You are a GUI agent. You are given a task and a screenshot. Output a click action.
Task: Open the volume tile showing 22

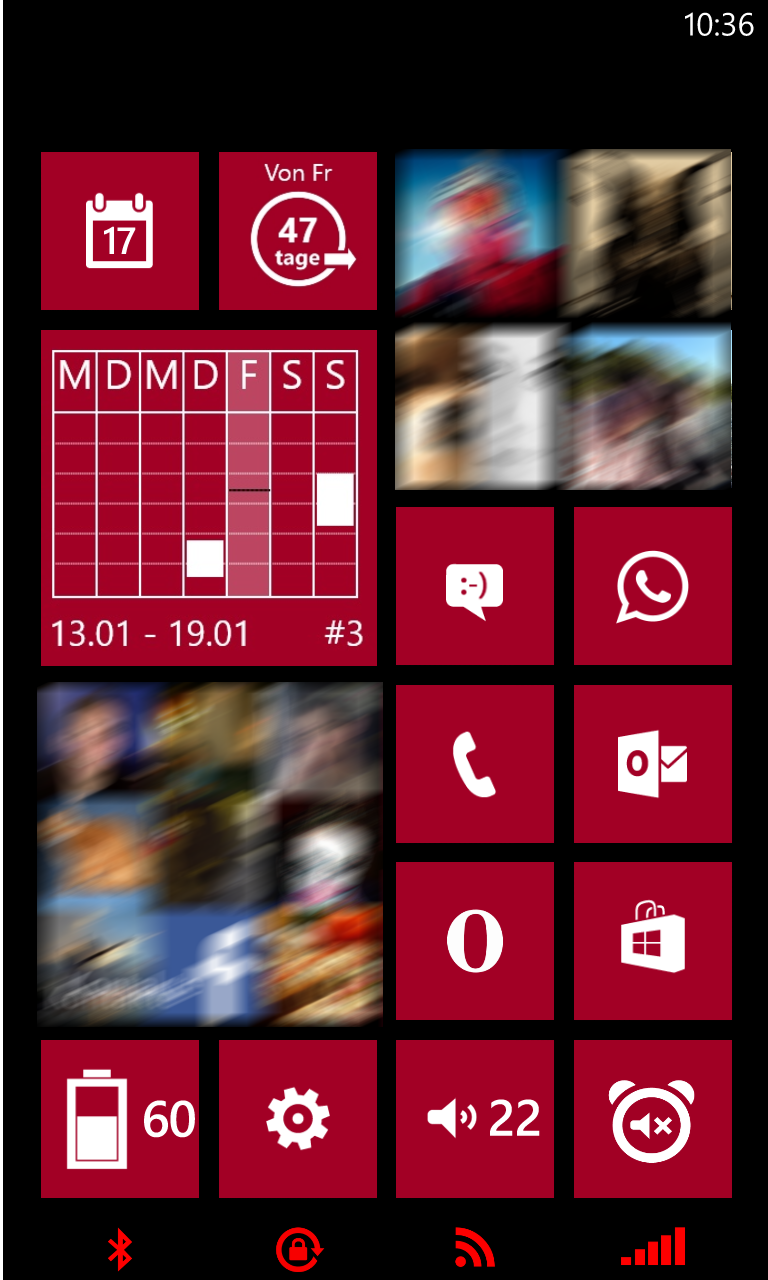(x=475, y=1119)
